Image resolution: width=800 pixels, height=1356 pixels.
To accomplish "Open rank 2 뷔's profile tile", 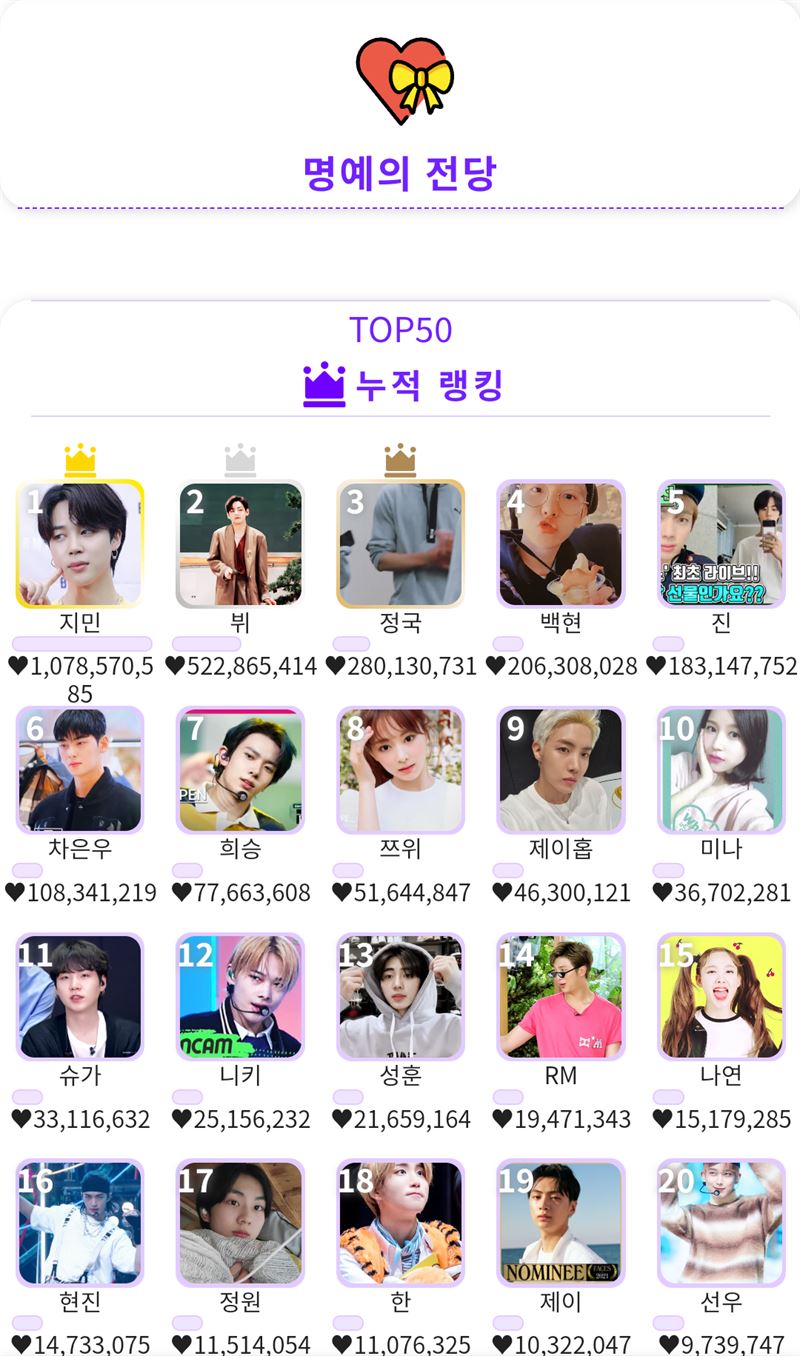I will point(240,544).
